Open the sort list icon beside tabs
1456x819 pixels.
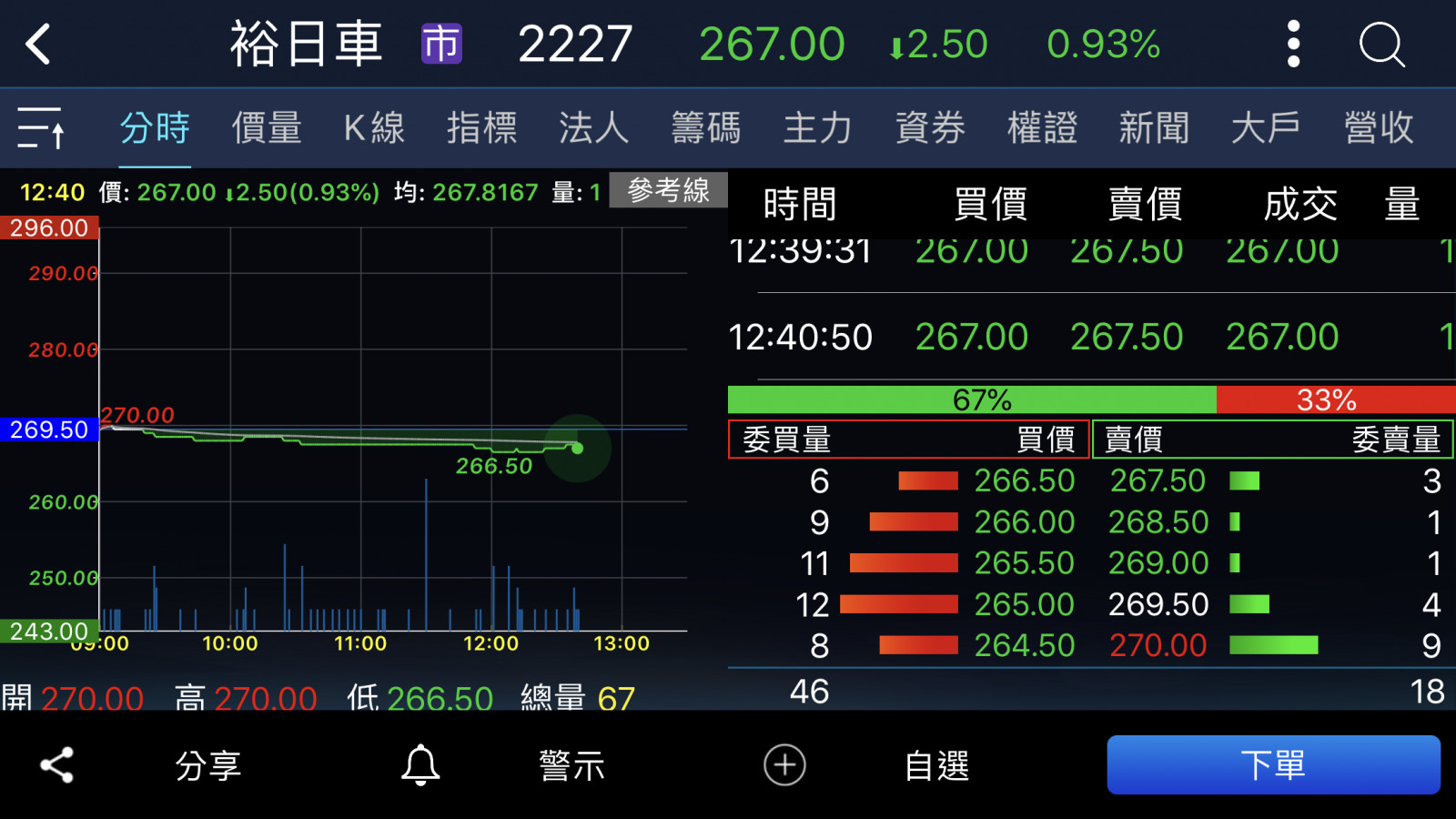click(x=41, y=127)
